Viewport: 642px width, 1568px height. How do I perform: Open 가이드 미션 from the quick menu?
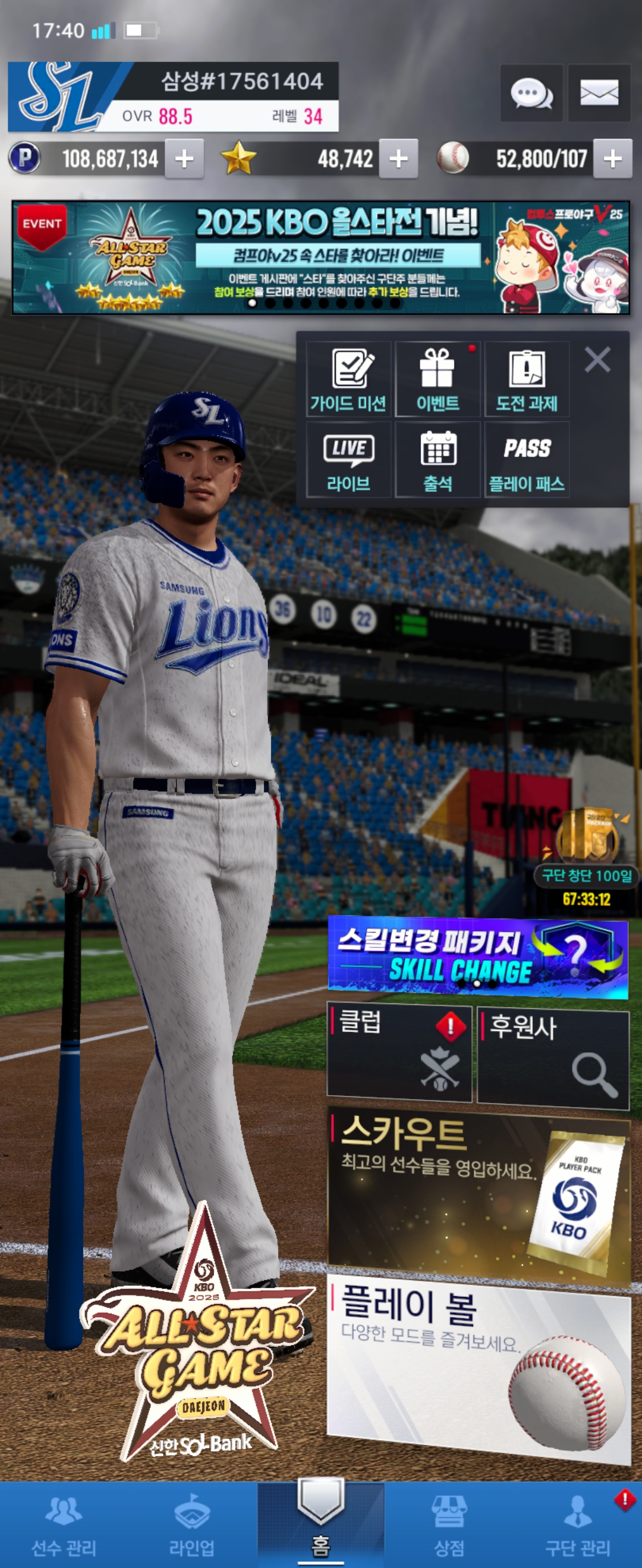(x=348, y=380)
